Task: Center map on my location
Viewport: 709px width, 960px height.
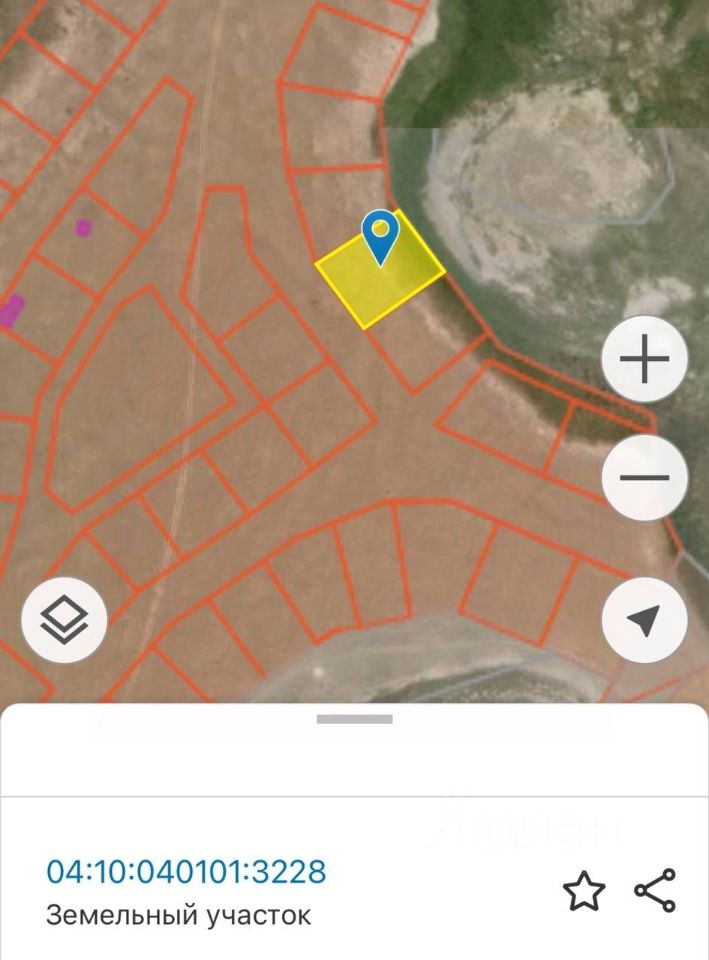Action: point(645,620)
